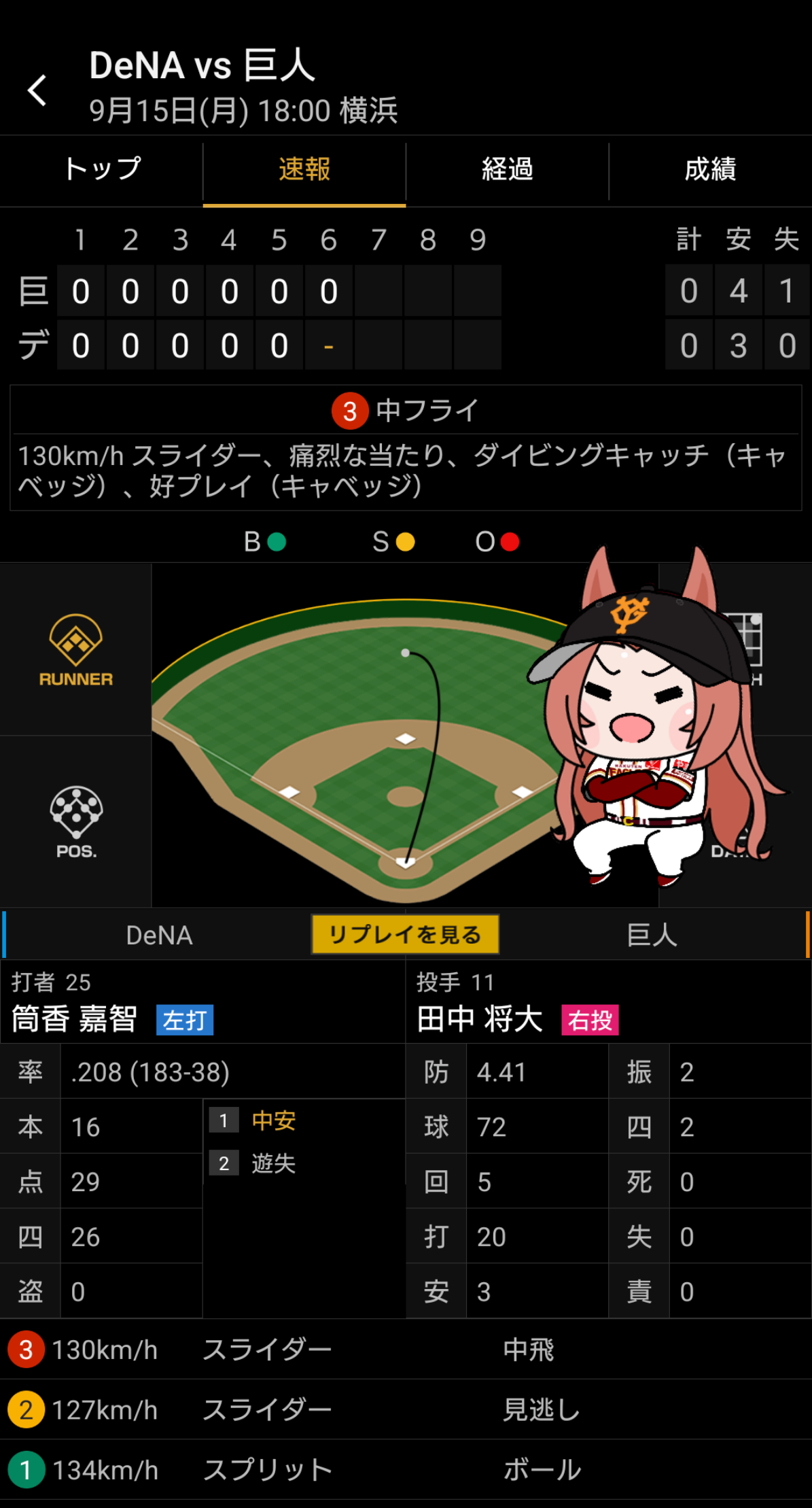This screenshot has width=812, height=1508.
Task: Open the 経過 tab
Action: point(507,170)
